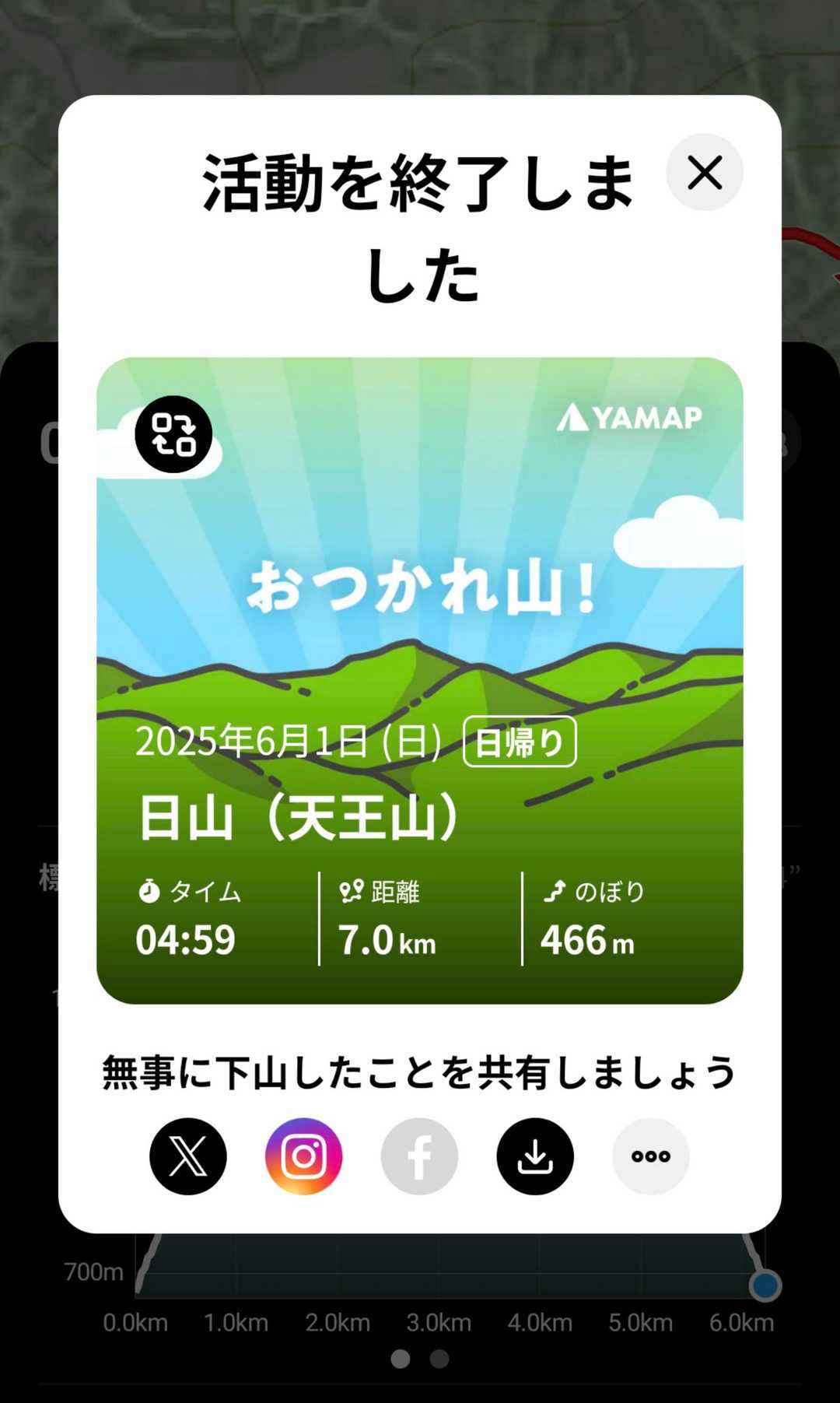Open more sharing options
This screenshot has height=1403, width=840.
tap(650, 1156)
